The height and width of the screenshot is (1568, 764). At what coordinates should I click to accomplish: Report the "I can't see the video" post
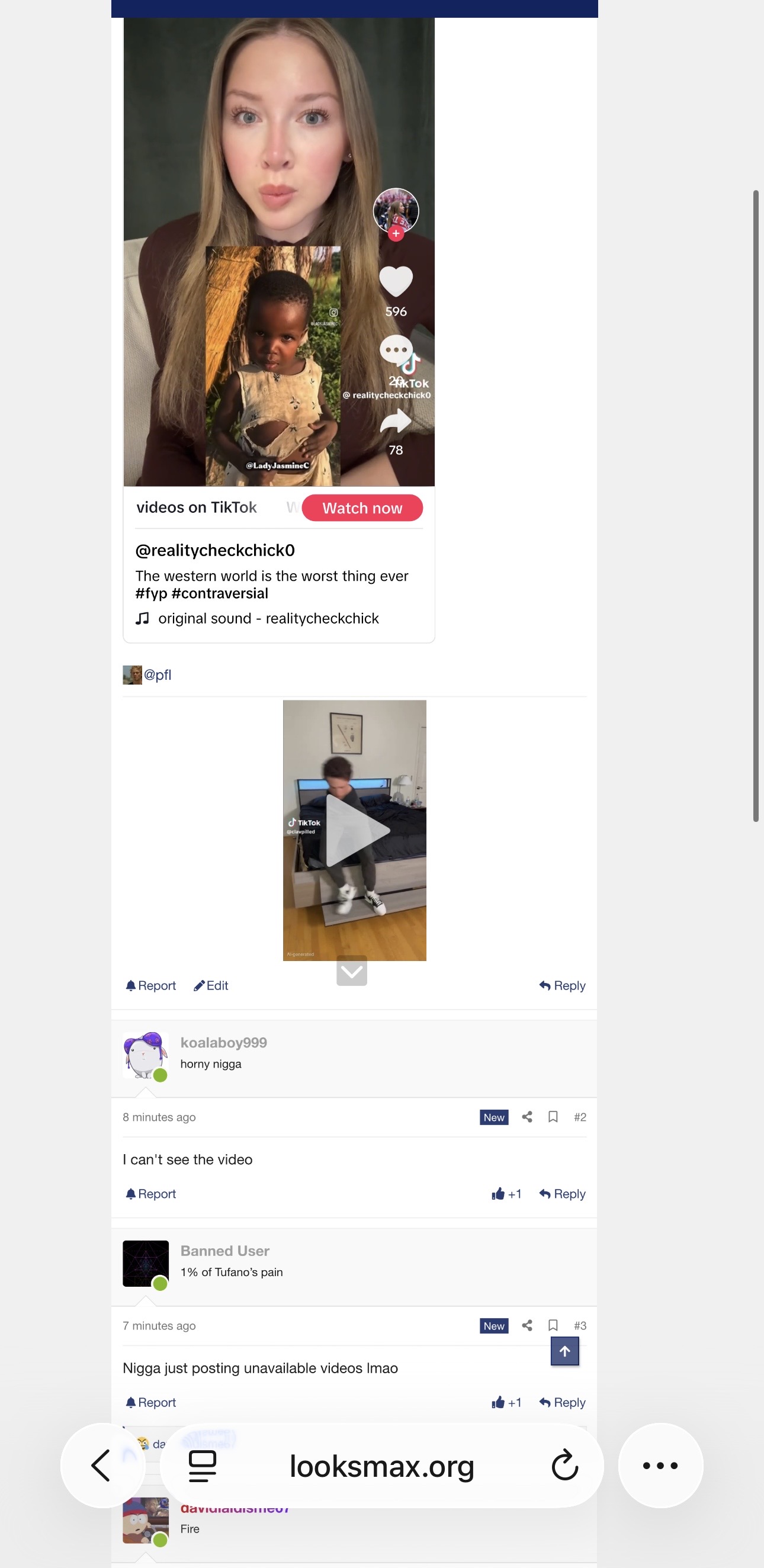click(x=150, y=1194)
